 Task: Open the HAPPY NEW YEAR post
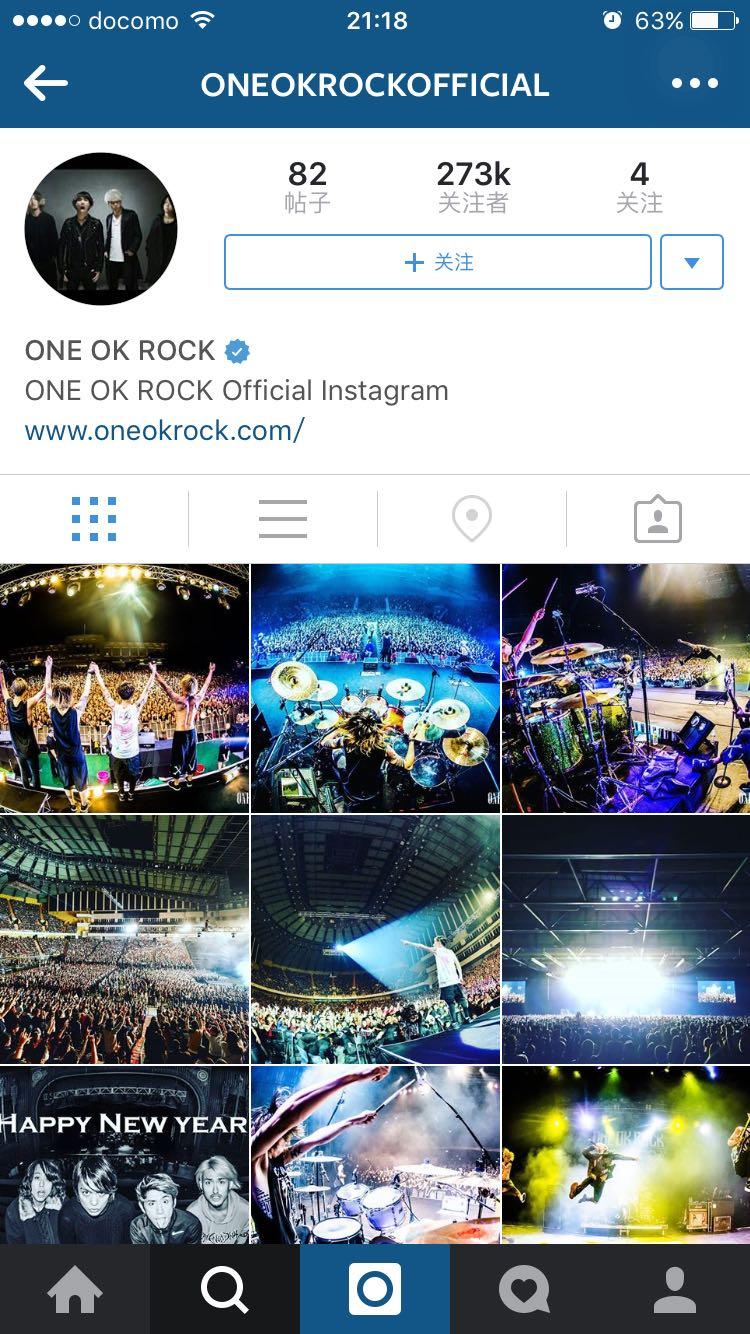[124, 1155]
